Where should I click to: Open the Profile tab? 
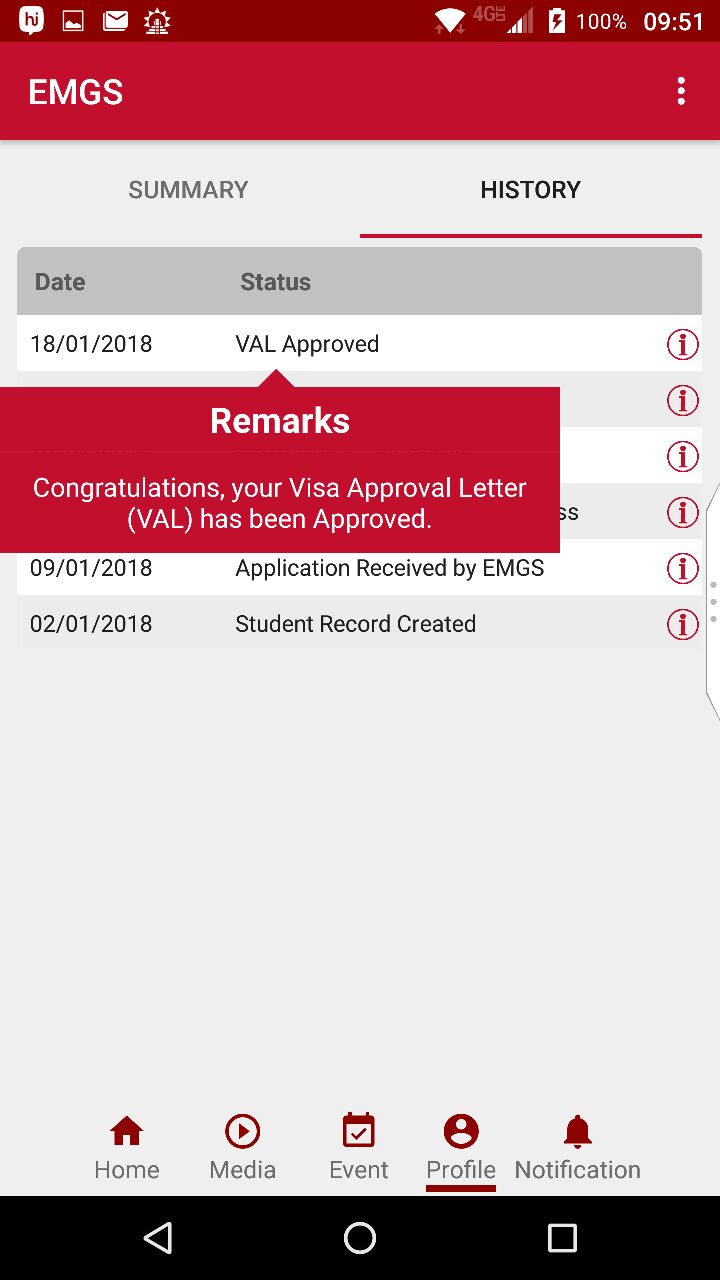[461, 1148]
